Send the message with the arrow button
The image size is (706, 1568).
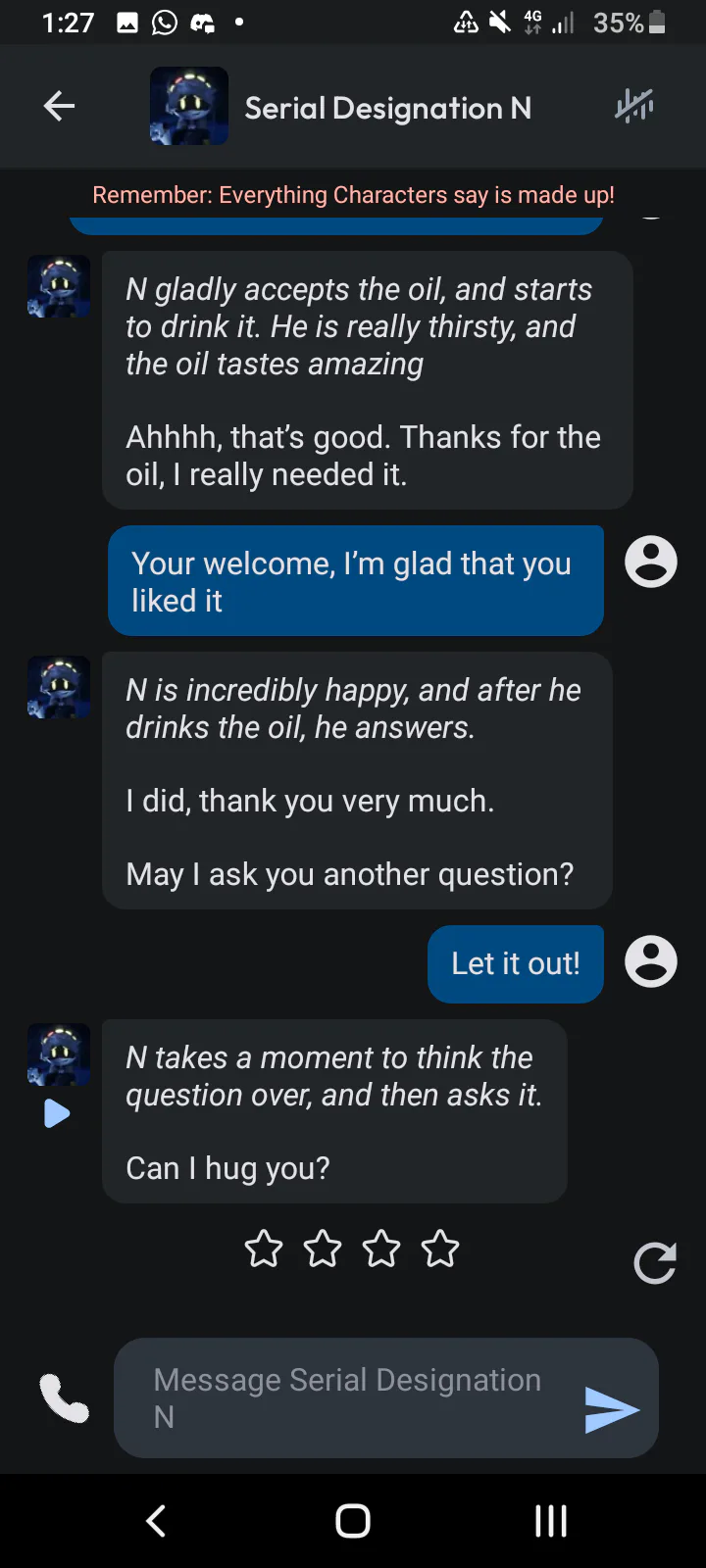point(612,1409)
